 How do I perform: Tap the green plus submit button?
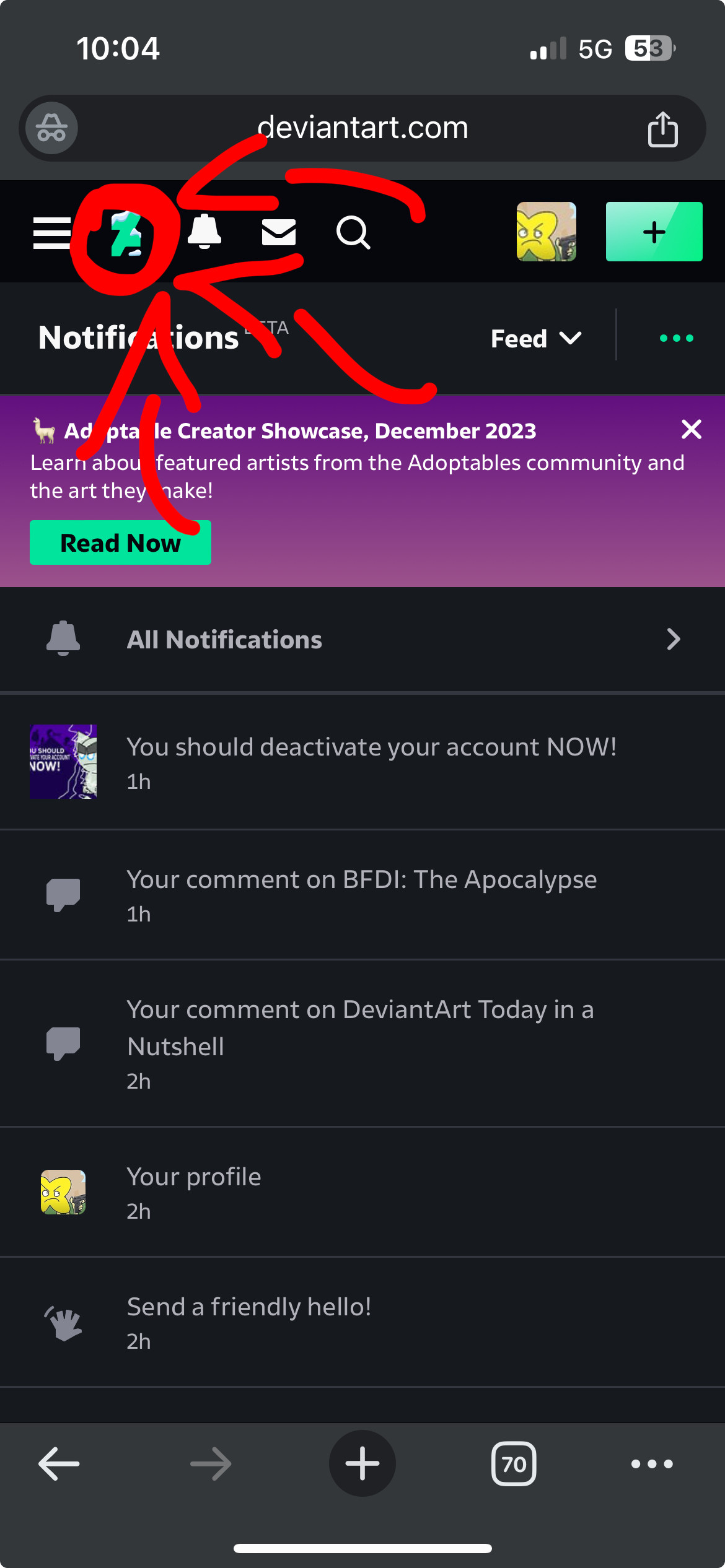pyautogui.click(x=654, y=232)
